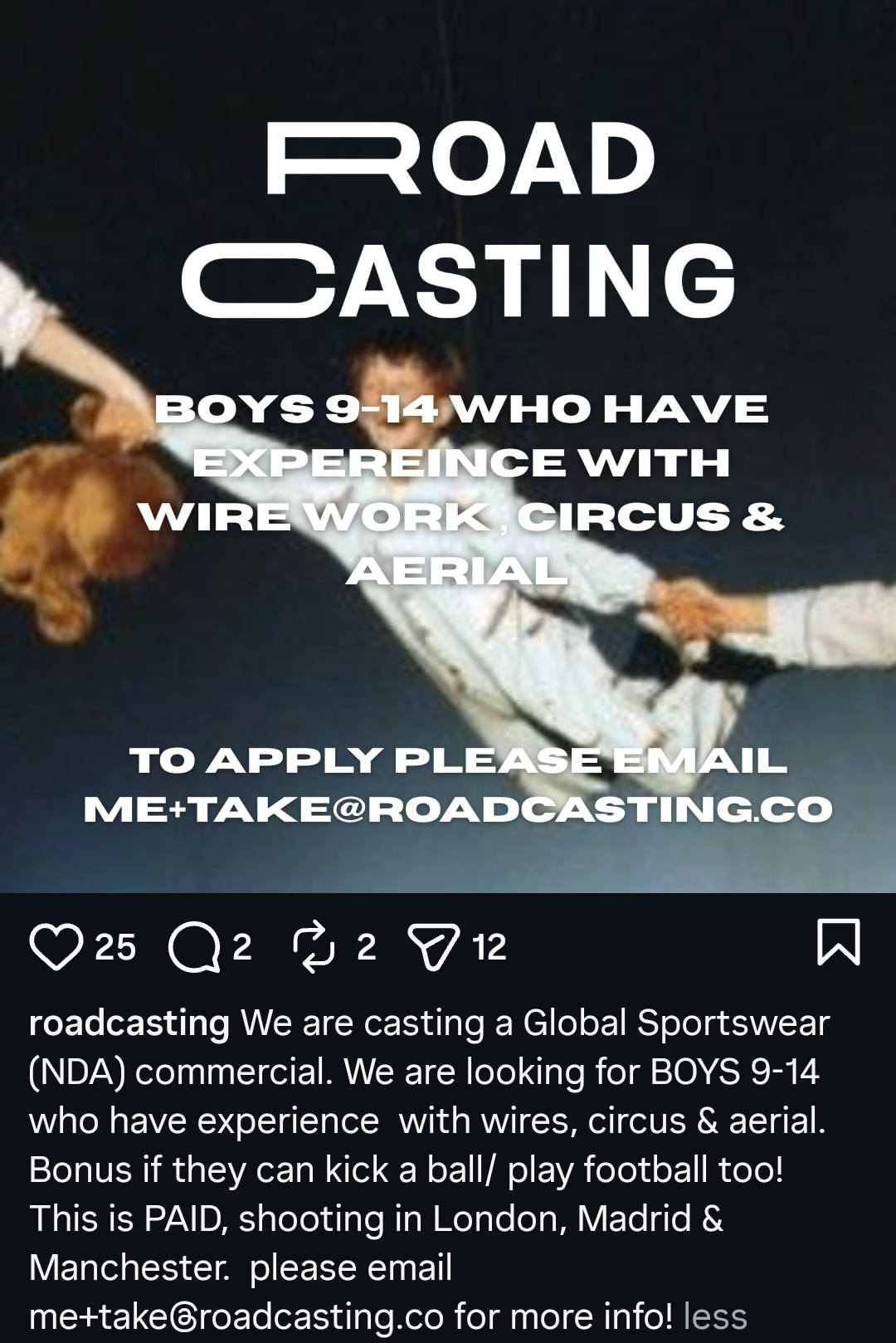Share the post via send icon
The width and height of the screenshot is (896, 1343).
(433, 946)
